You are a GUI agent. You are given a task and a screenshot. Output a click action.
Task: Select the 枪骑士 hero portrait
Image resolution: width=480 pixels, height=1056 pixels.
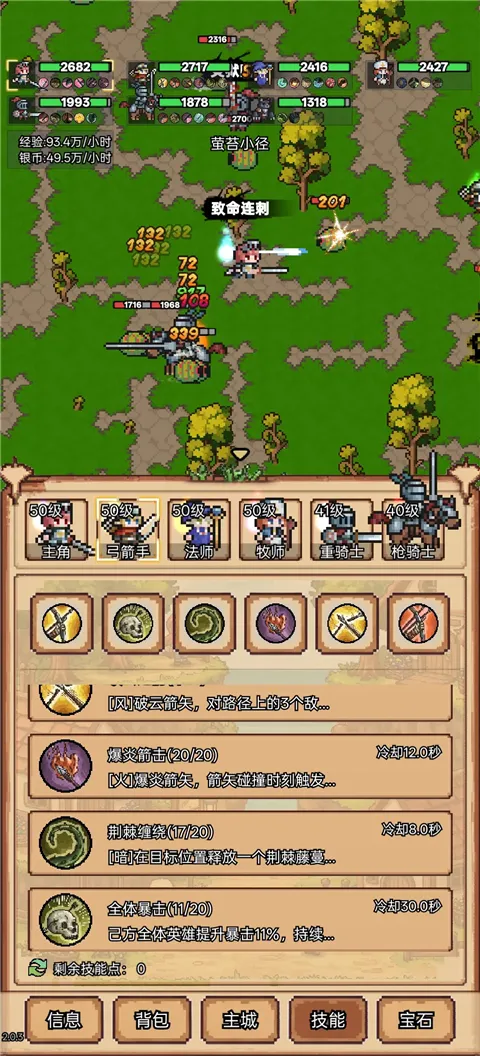click(x=413, y=530)
